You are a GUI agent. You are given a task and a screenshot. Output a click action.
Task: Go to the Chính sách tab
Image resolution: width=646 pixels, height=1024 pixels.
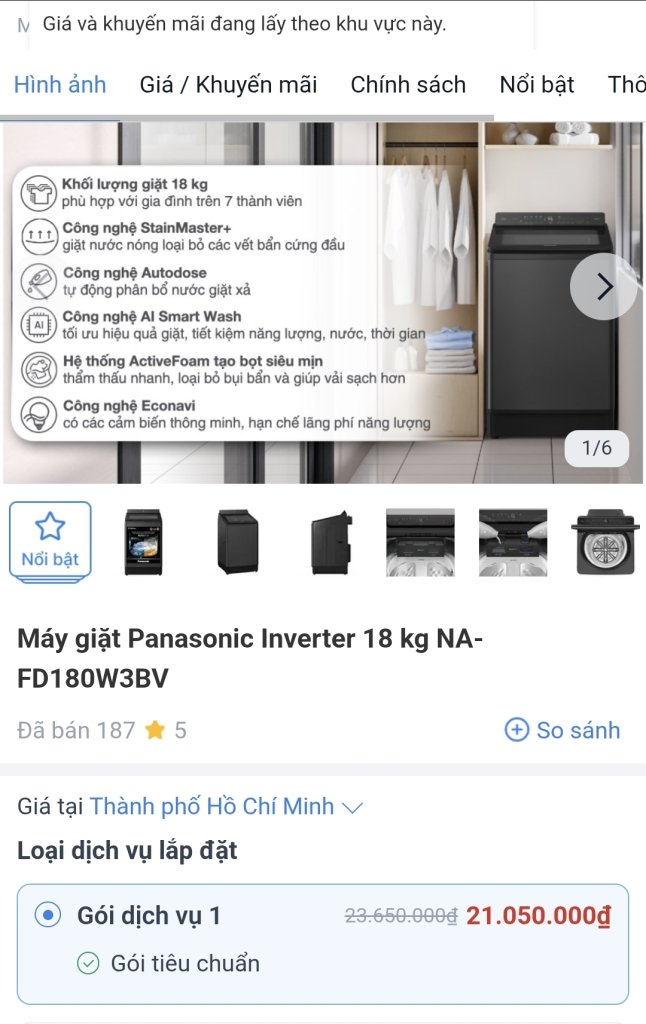click(x=408, y=85)
